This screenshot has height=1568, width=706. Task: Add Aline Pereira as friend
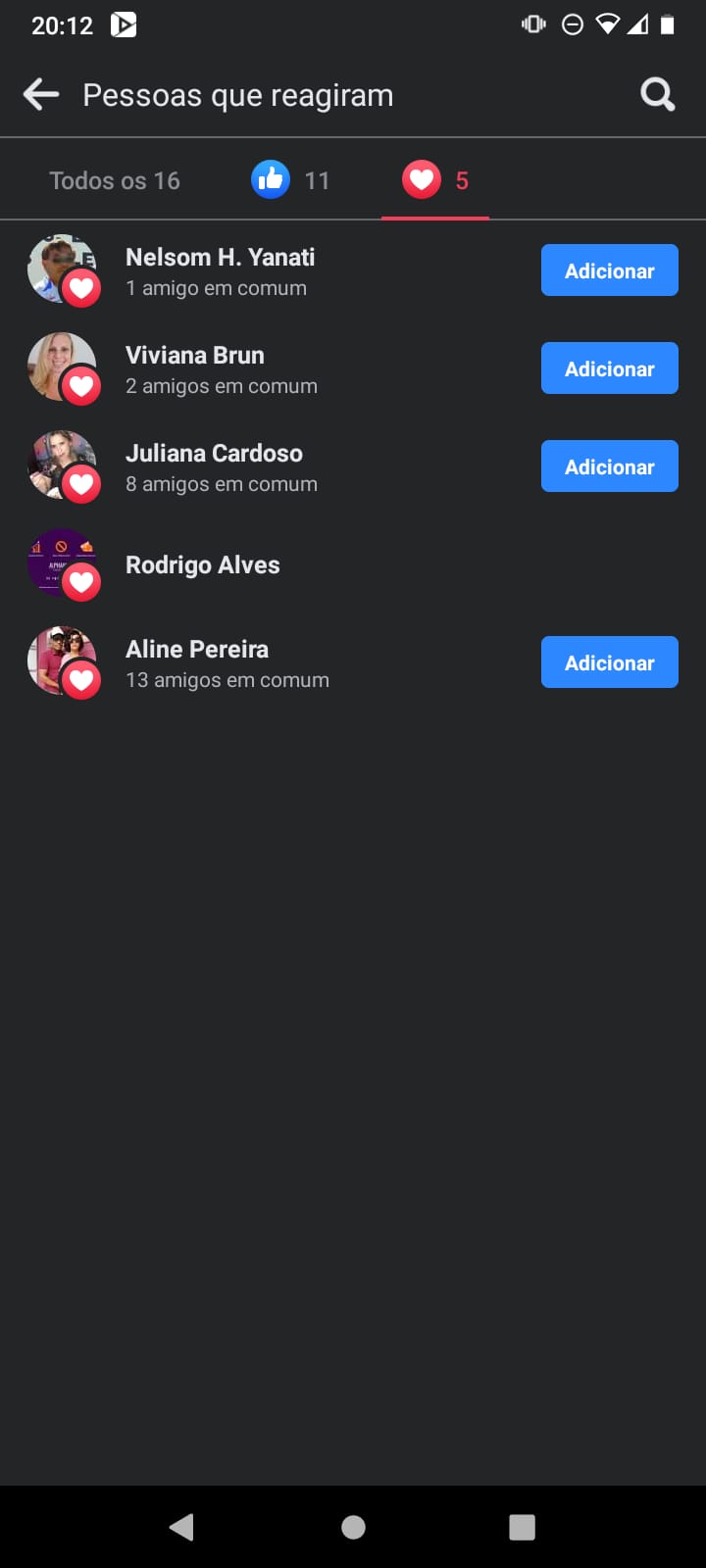609,662
